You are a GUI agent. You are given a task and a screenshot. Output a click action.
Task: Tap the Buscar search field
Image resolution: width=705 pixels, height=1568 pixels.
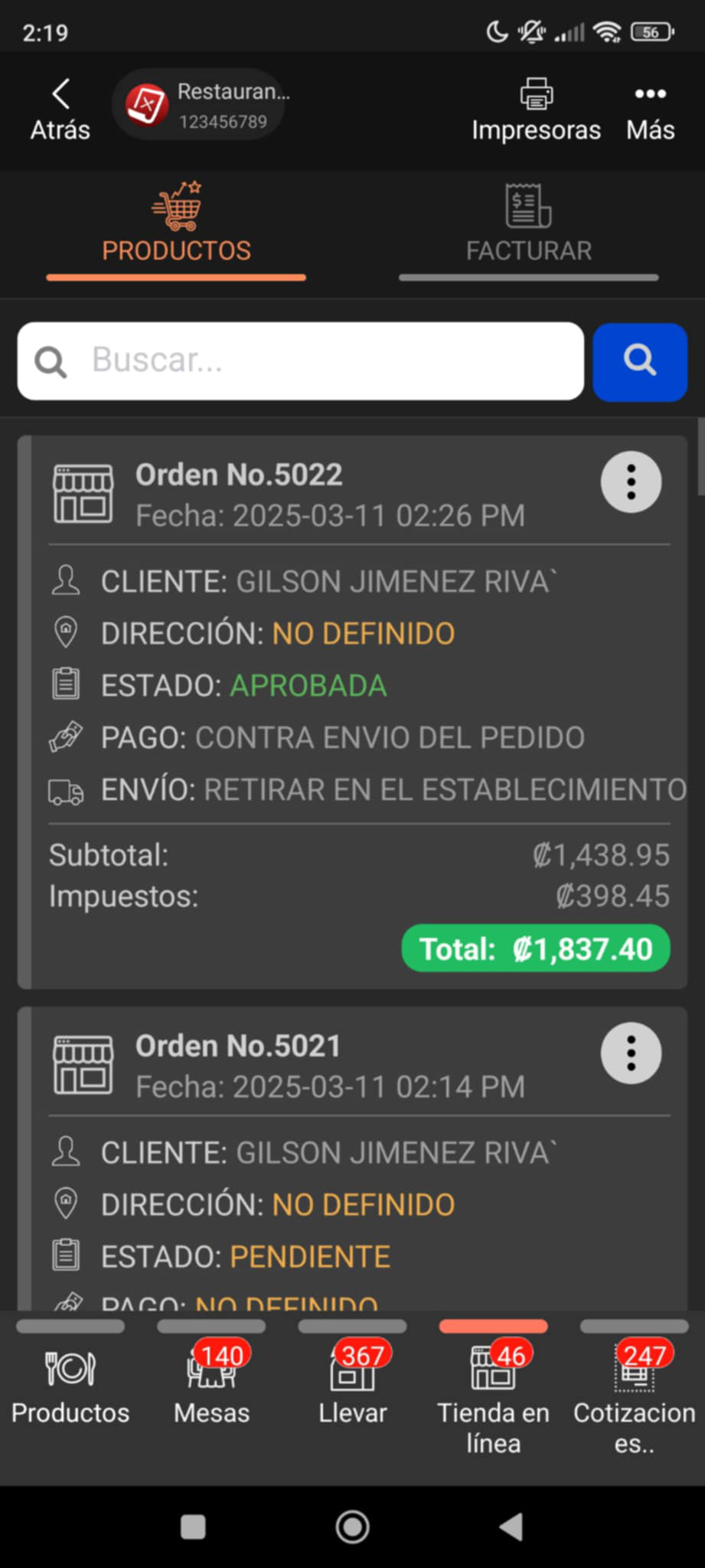point(301,361)
